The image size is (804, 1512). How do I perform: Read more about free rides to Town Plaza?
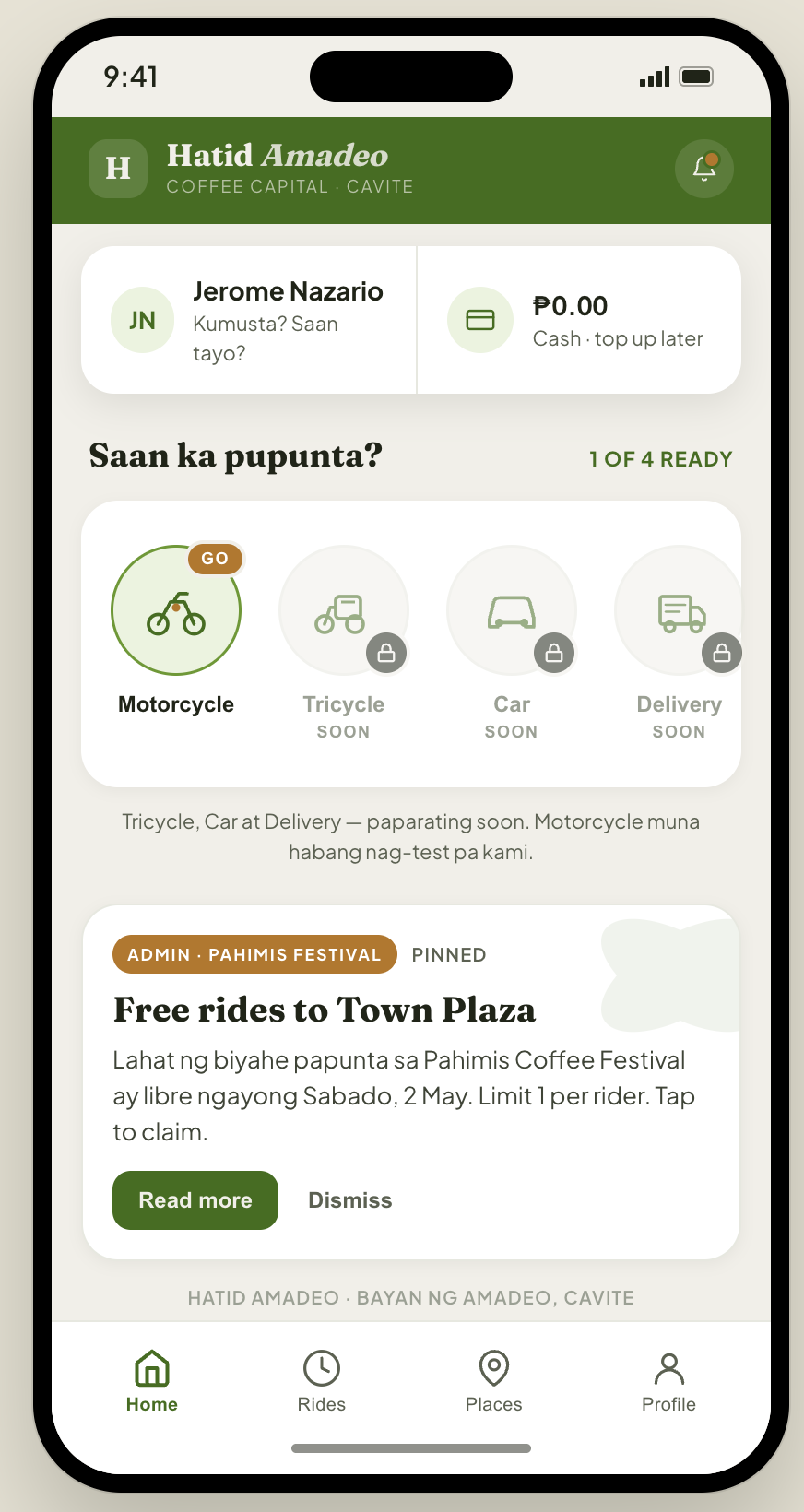tap(195, 1200)
